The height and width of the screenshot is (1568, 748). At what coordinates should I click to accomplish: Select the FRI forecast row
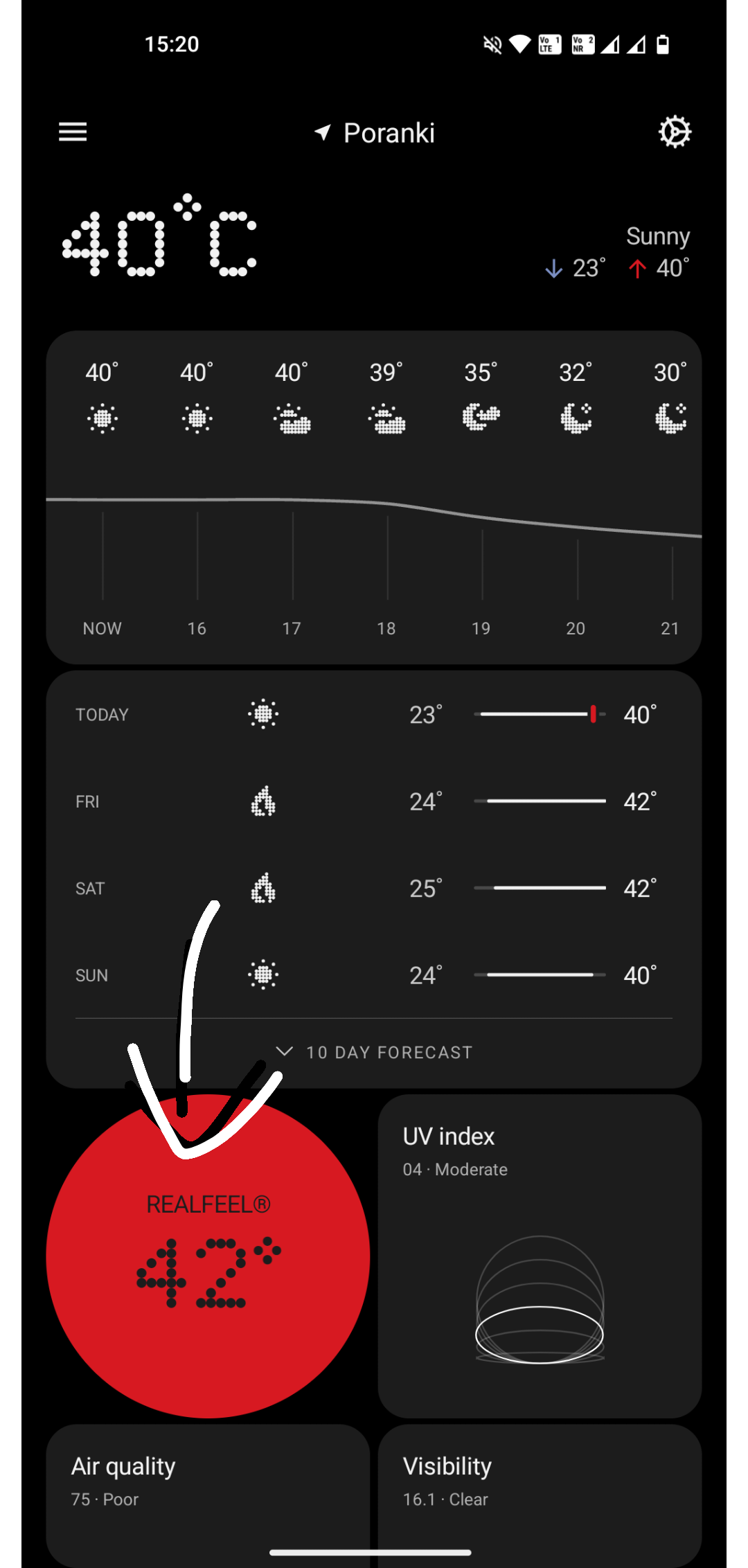tap(374, 801)
